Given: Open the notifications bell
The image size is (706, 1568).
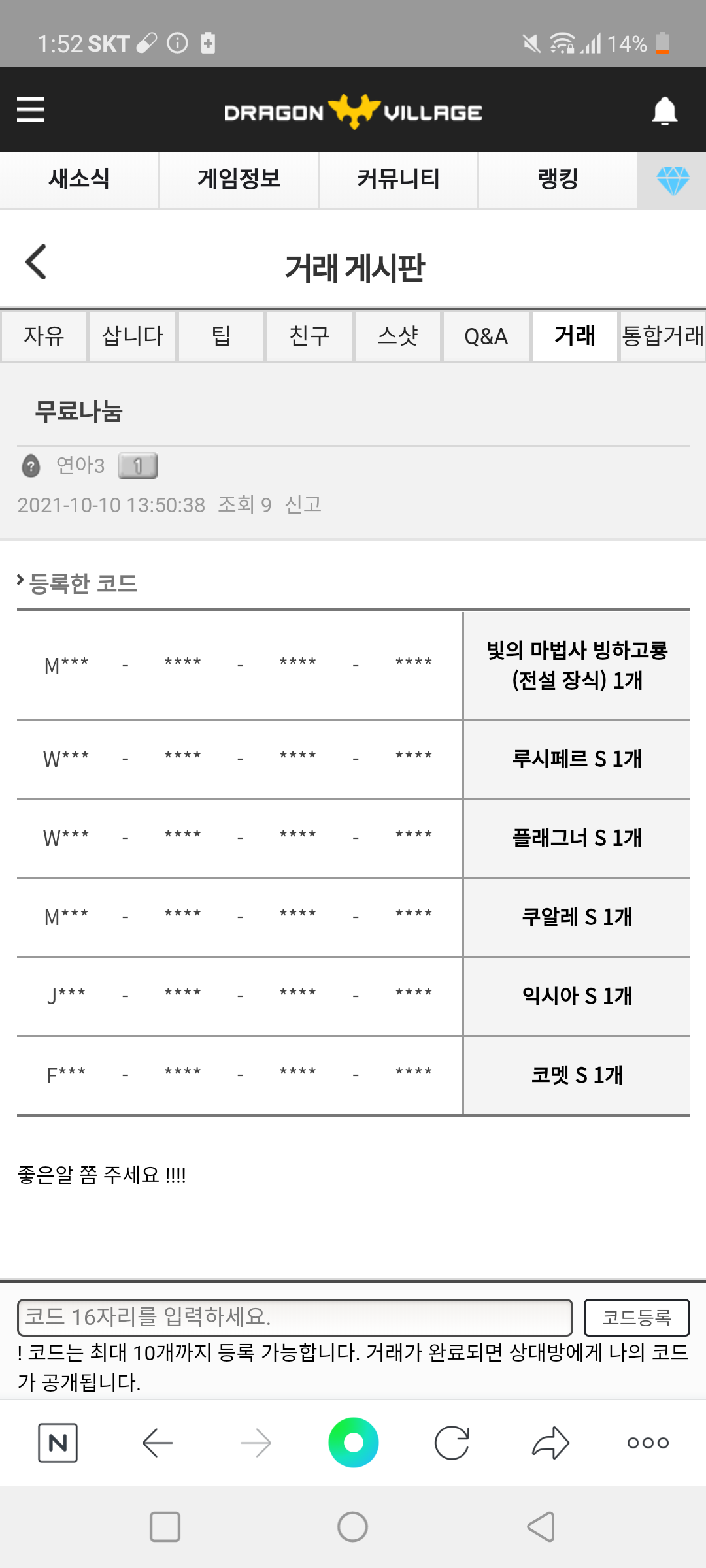Looking at the screenshot, I should pos(664,110).
